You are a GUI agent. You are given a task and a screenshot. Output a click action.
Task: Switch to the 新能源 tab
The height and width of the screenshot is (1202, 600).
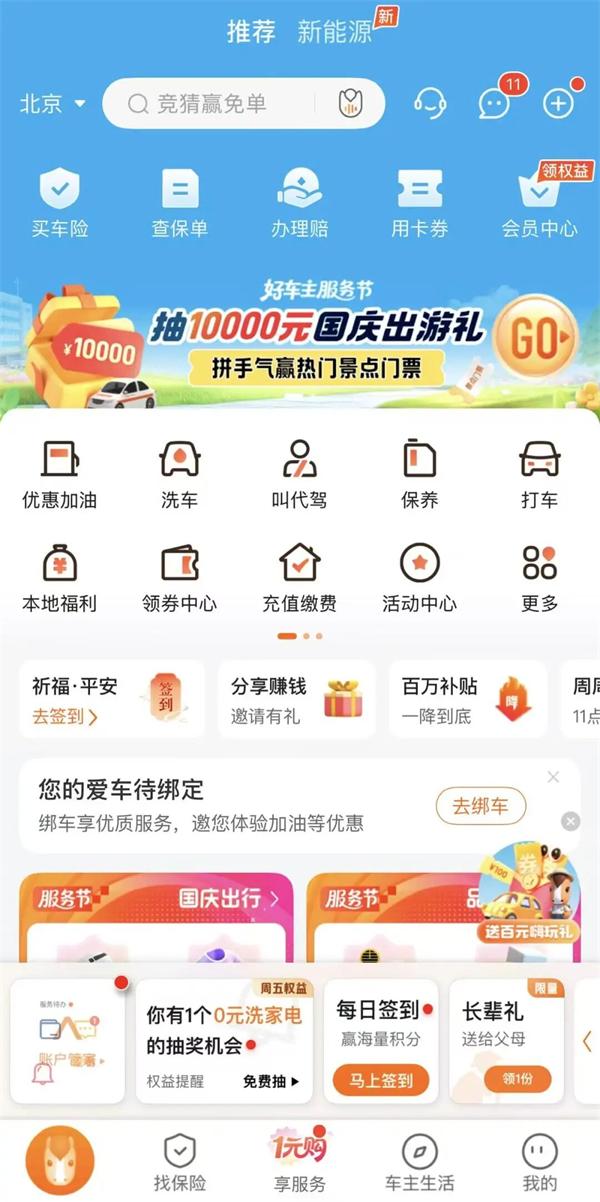point(335,31)
